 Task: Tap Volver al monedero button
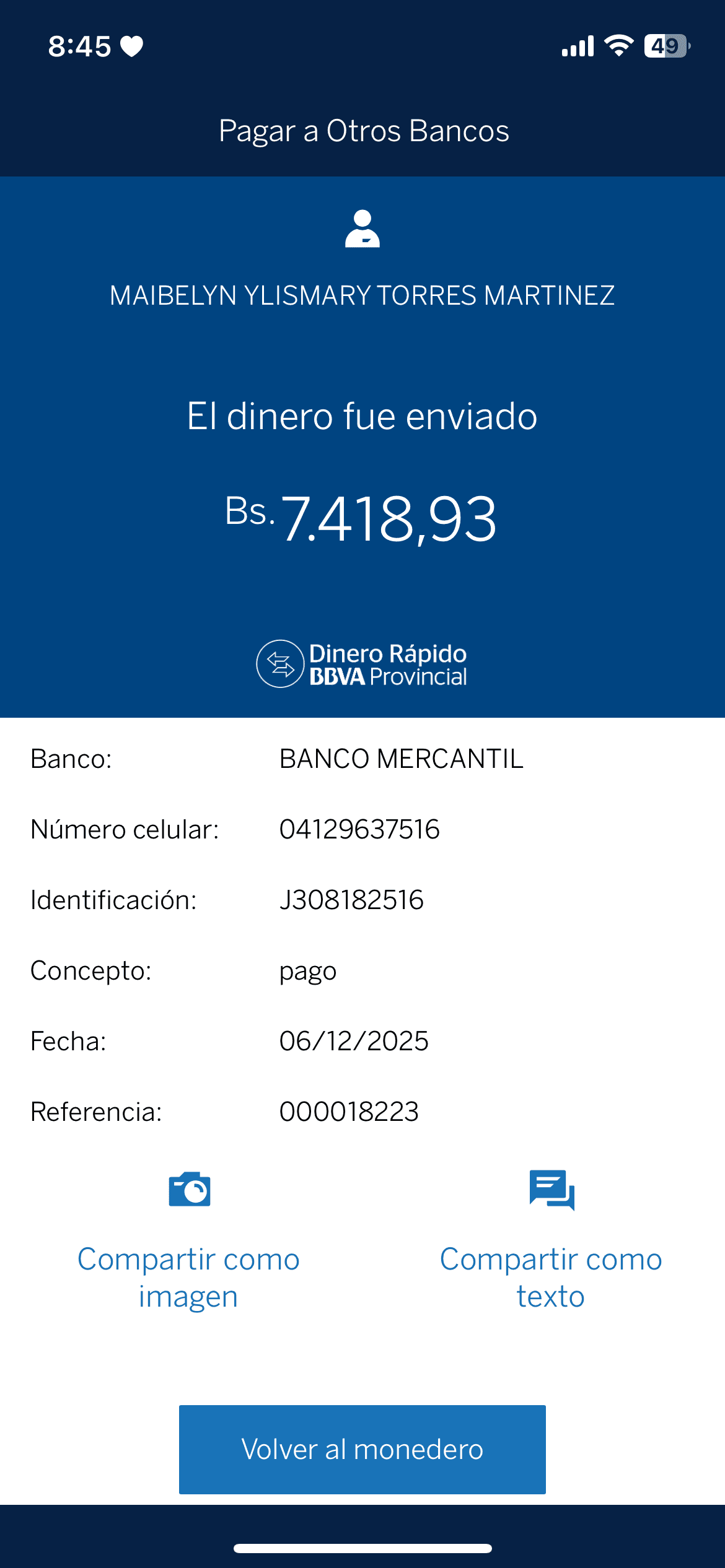click(362, 1449)
